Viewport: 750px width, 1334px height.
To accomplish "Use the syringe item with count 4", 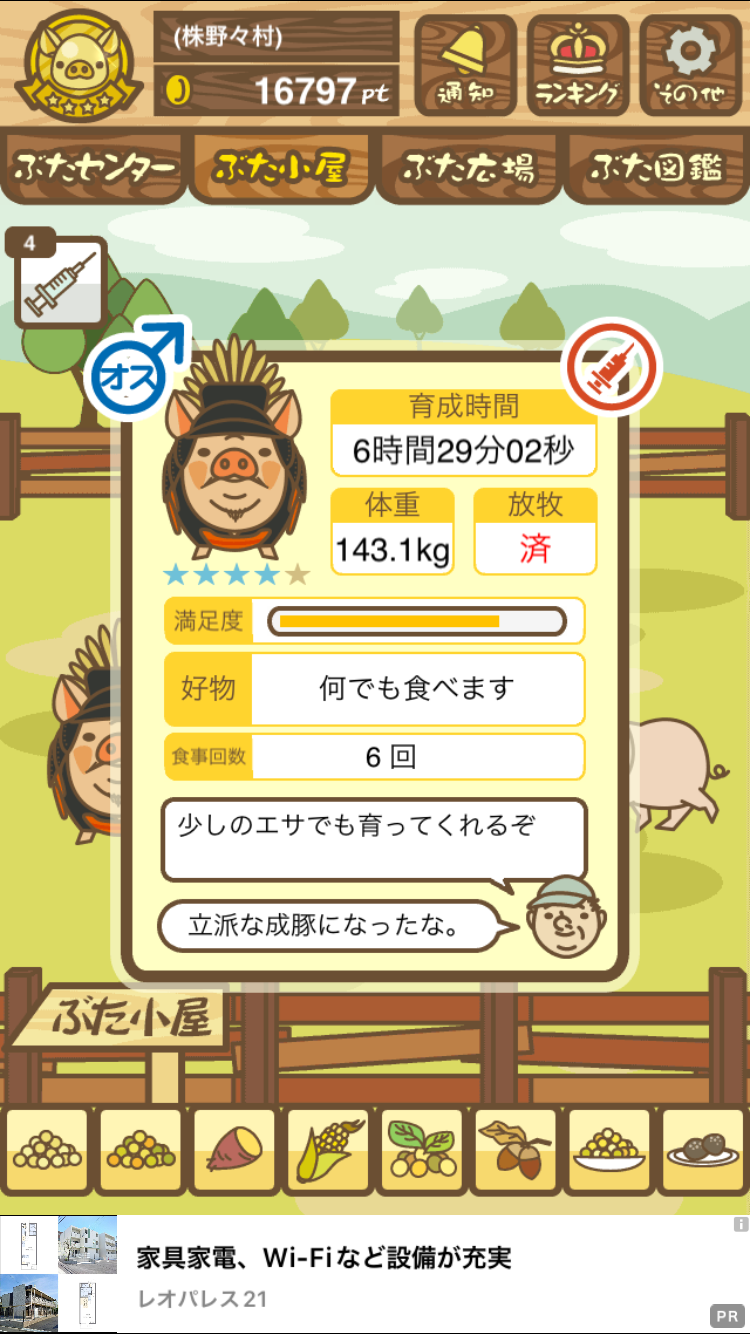I will (x=59, y=279).
